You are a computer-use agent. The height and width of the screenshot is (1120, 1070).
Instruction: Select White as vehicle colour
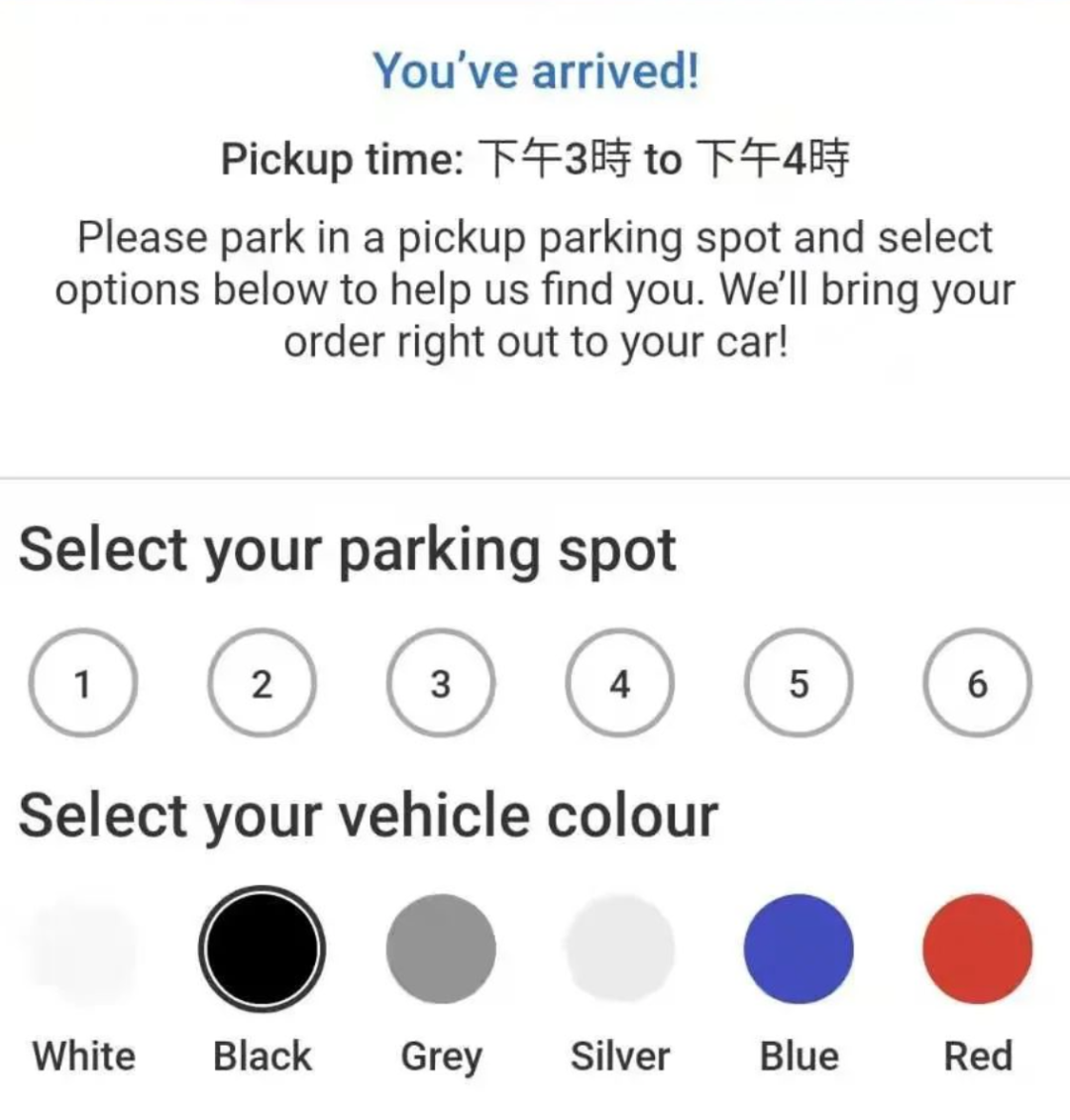pos(83,950)
